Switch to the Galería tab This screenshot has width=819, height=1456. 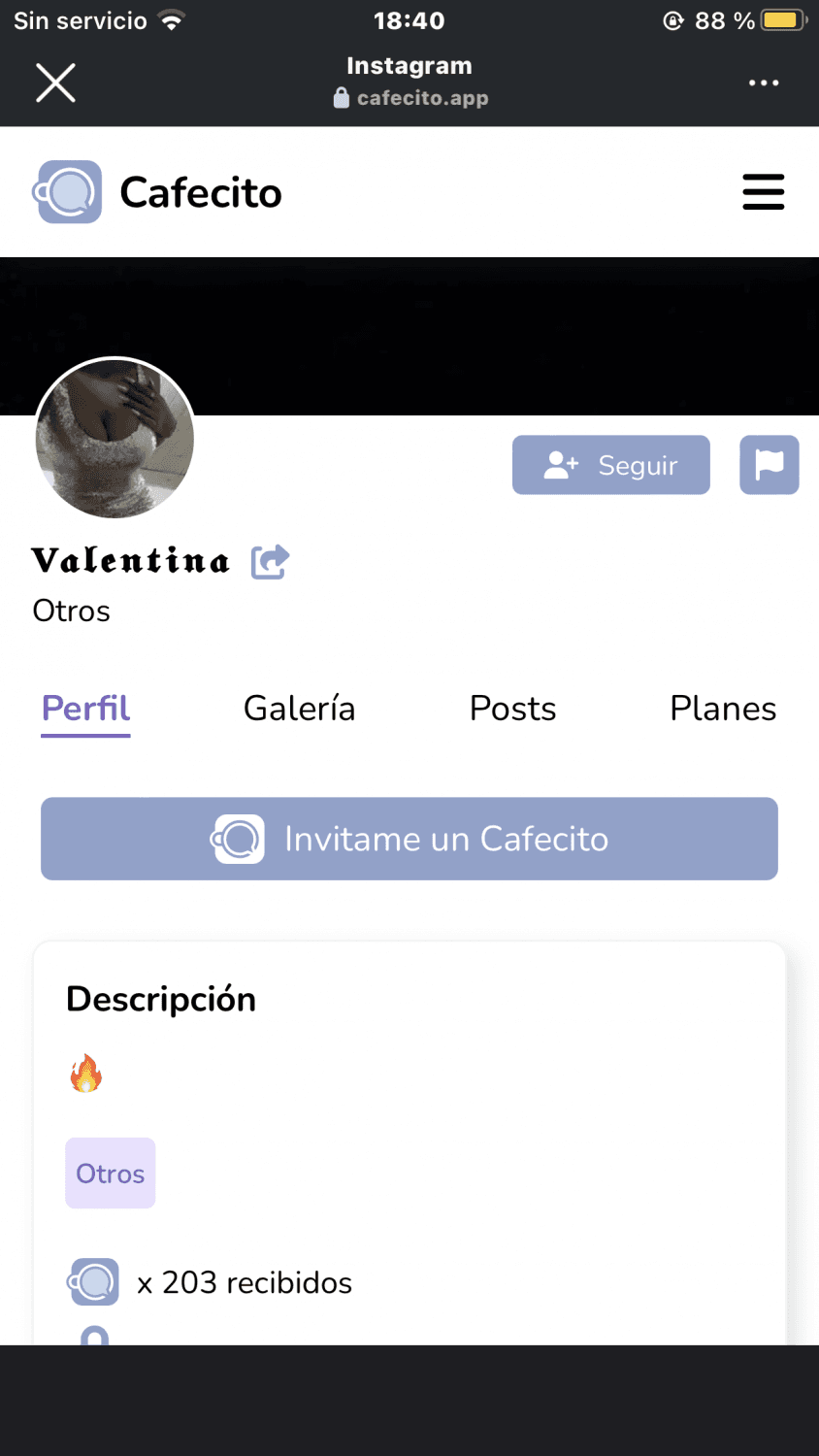click(x=299, y=709)
